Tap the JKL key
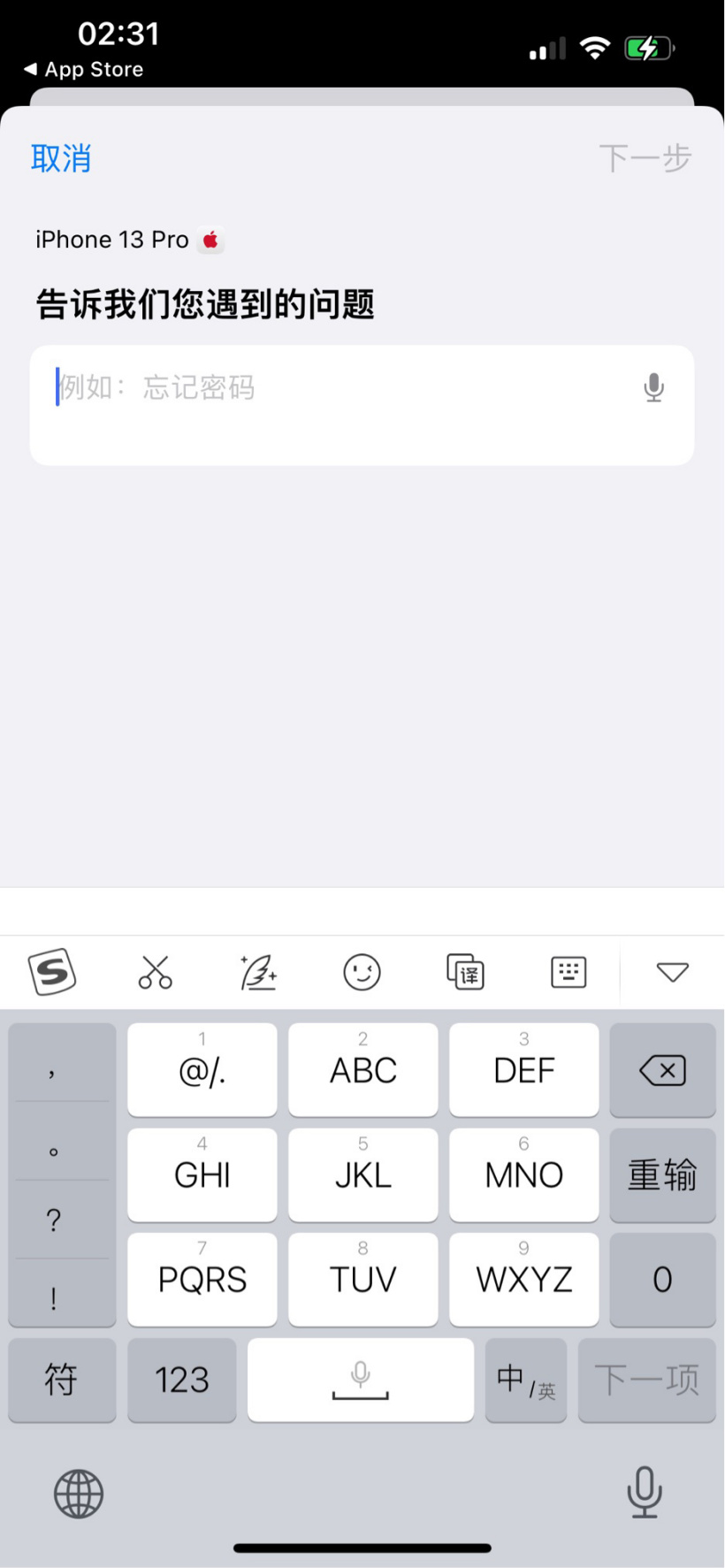 362,1174
